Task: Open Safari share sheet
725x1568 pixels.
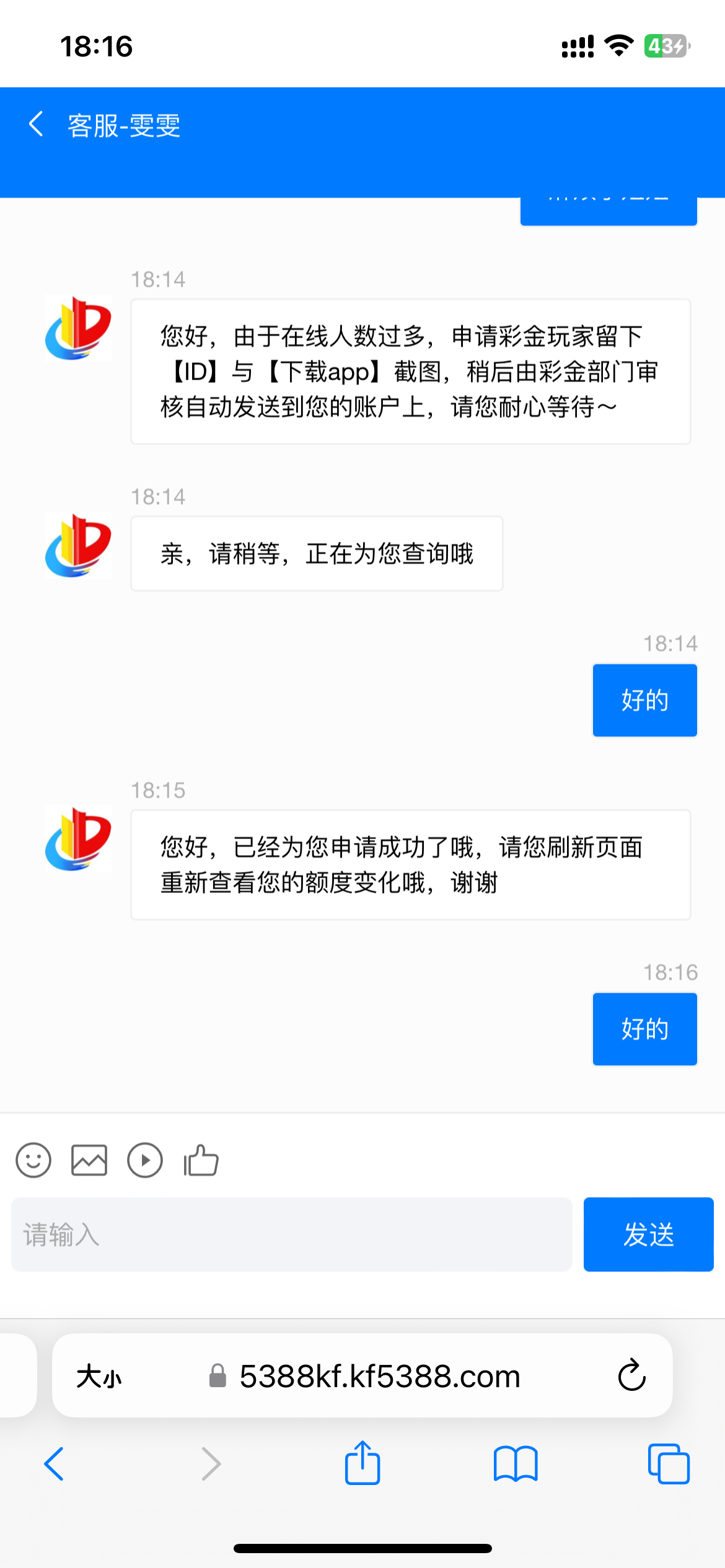Action: [362, 1463]
